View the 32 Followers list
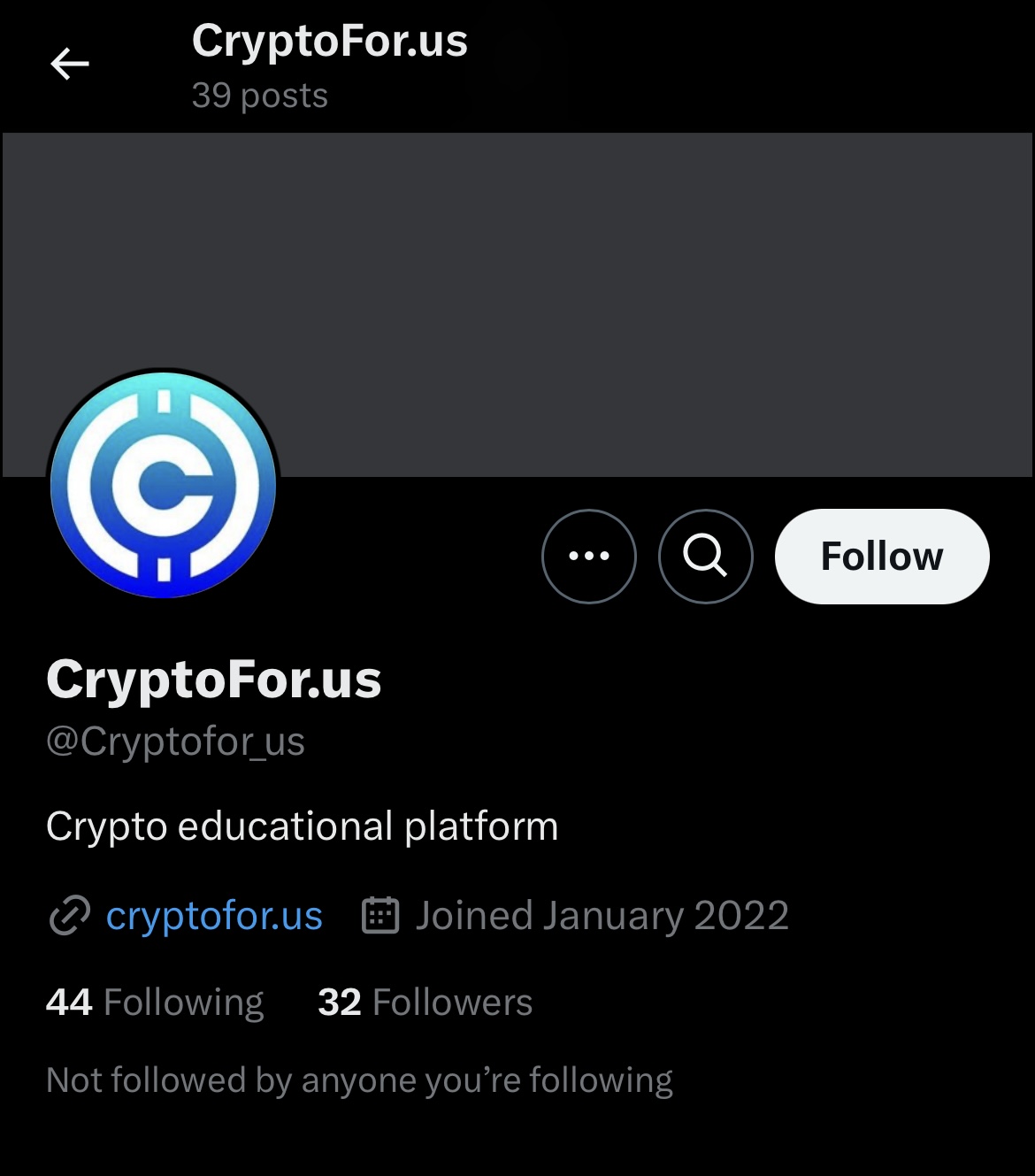 coord(425,1003)
